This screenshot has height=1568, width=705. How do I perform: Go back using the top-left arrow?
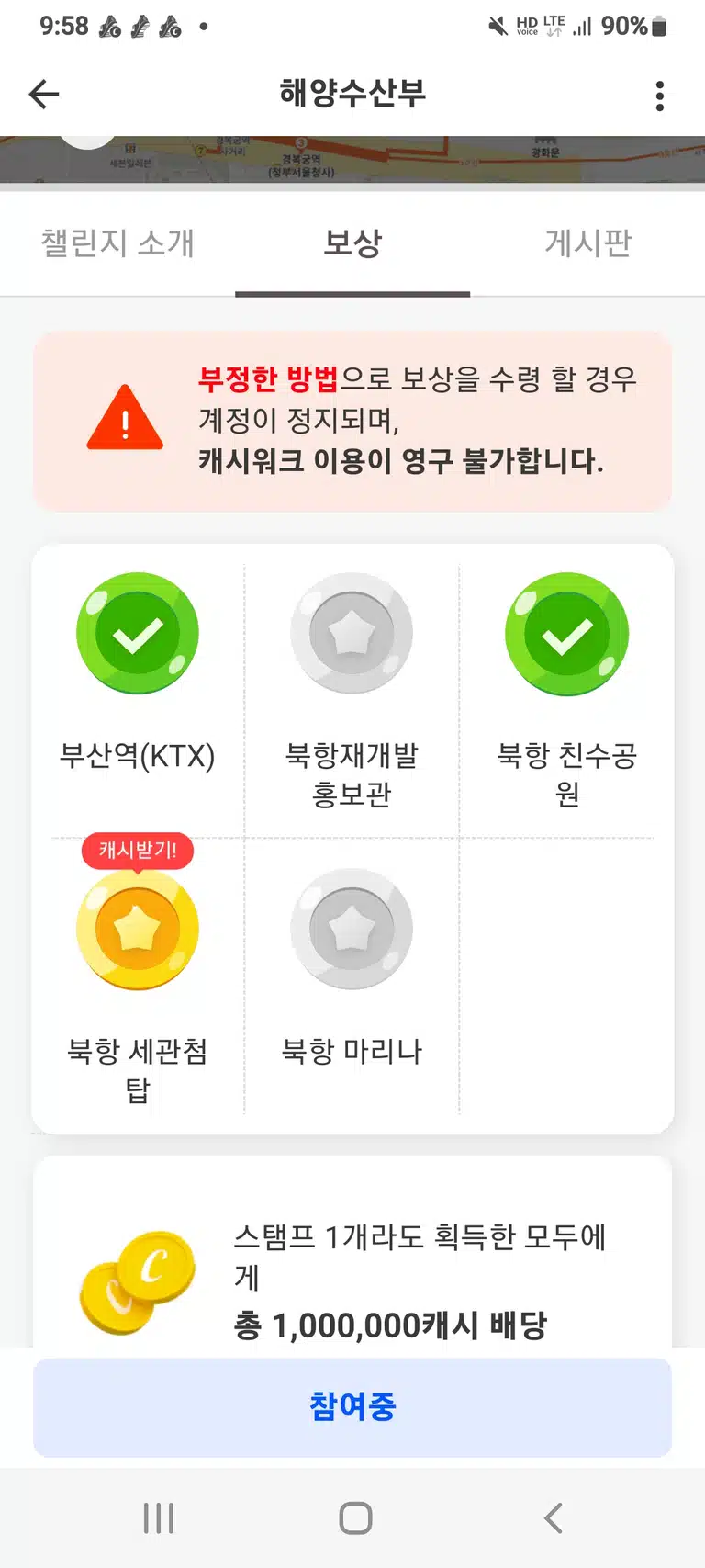[x=44, y=94]
